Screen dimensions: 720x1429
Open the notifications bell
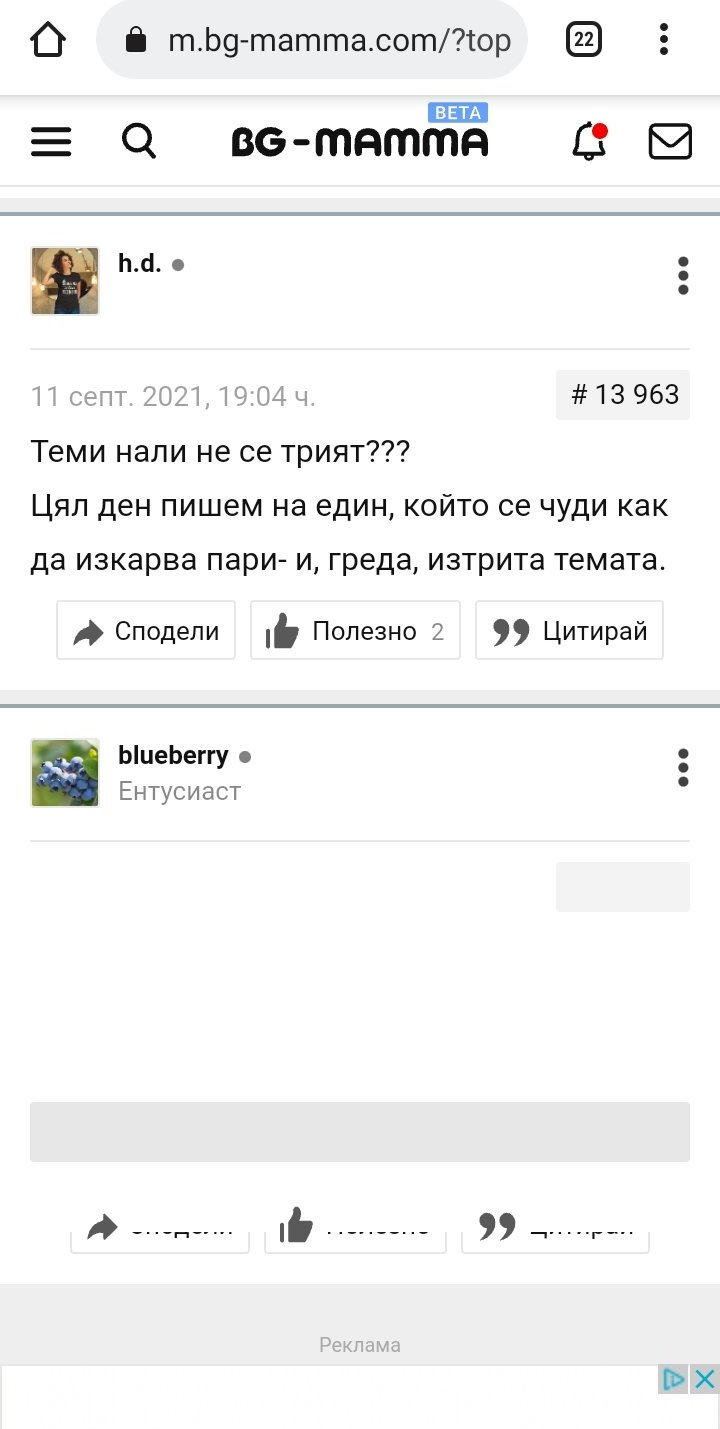click(x=589, y=142)
